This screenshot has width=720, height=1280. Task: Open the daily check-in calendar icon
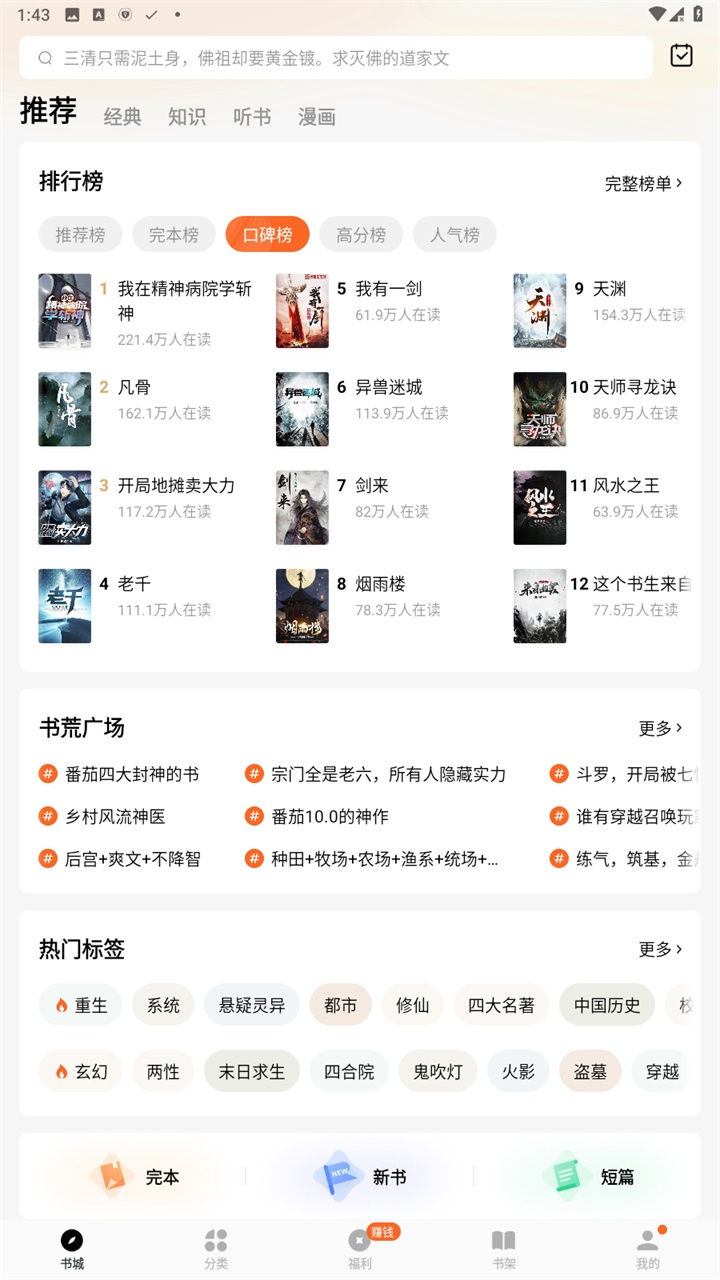tap(681, 56)
